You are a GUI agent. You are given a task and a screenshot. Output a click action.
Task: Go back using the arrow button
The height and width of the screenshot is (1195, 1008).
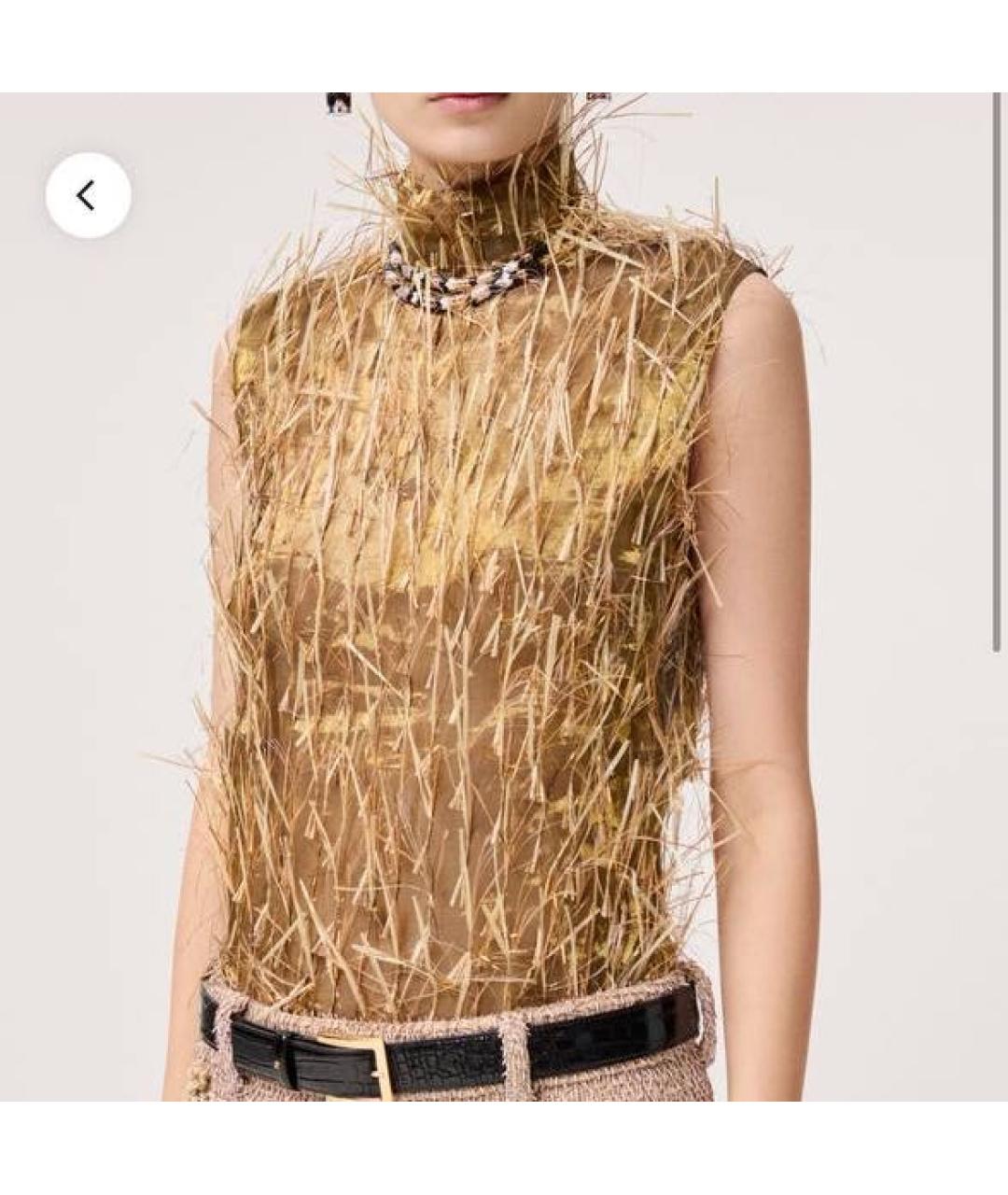[88, 195]
